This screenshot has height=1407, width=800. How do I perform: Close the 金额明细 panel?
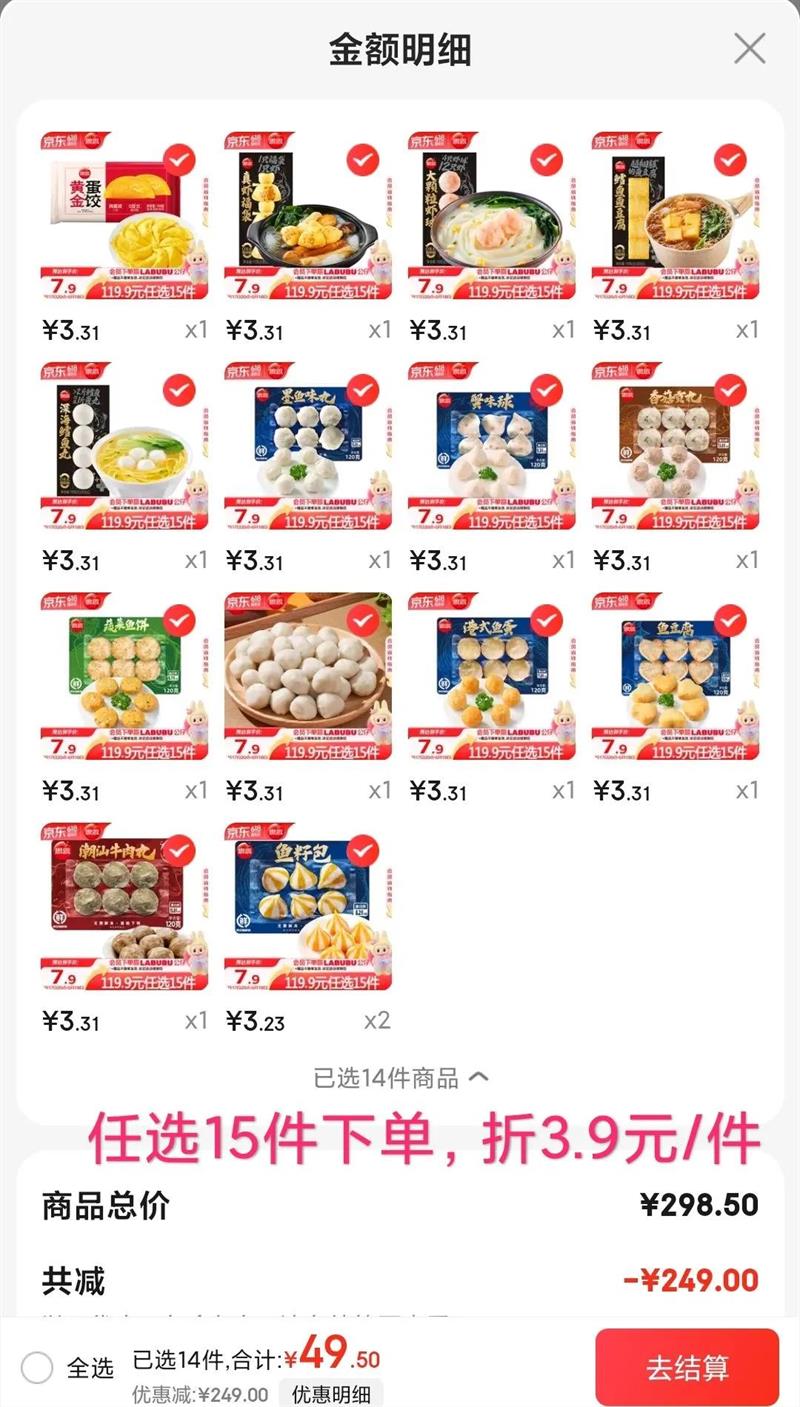click(749, 48)
